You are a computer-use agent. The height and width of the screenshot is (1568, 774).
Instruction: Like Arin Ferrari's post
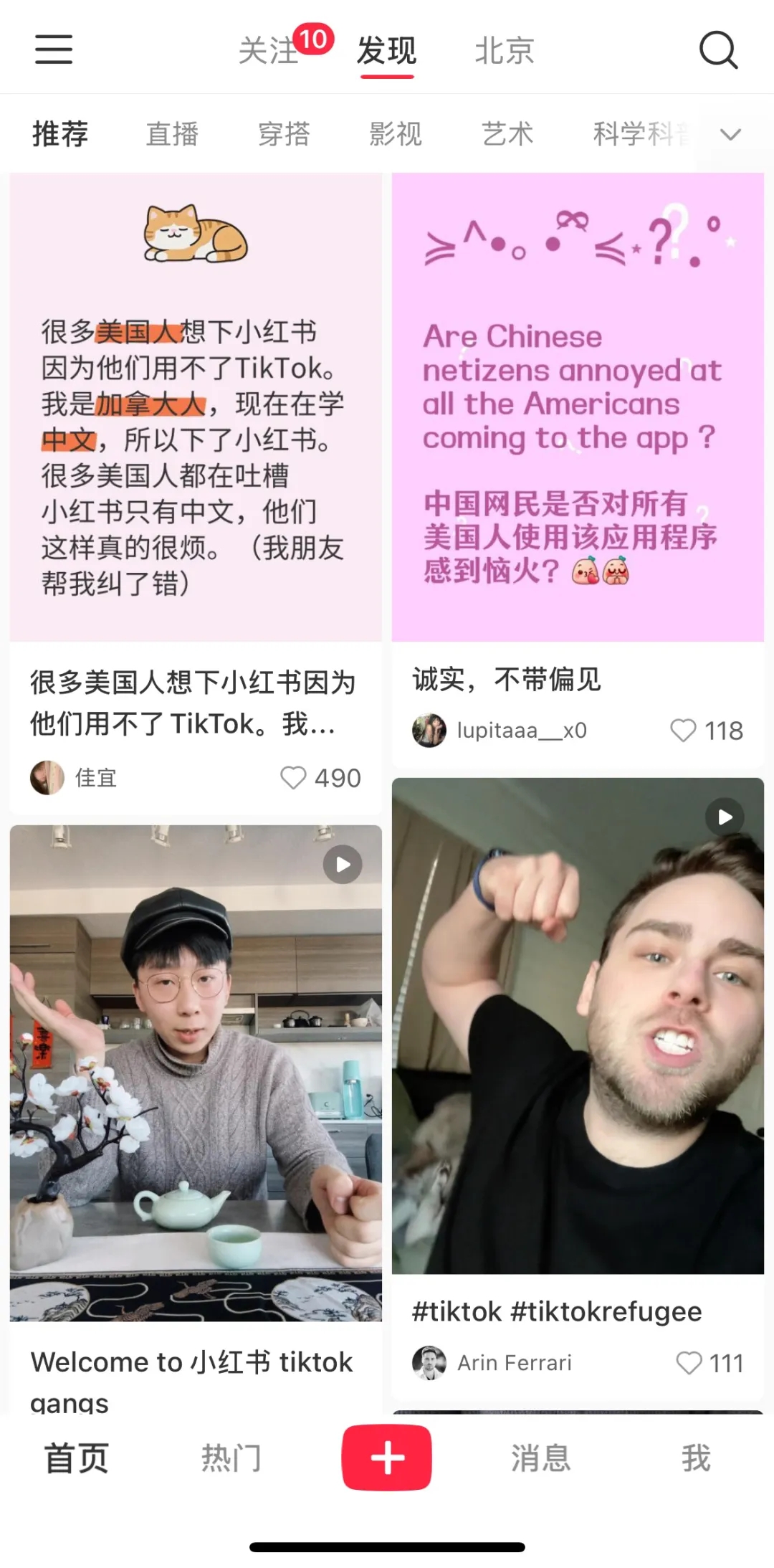tap(689, 1363)
